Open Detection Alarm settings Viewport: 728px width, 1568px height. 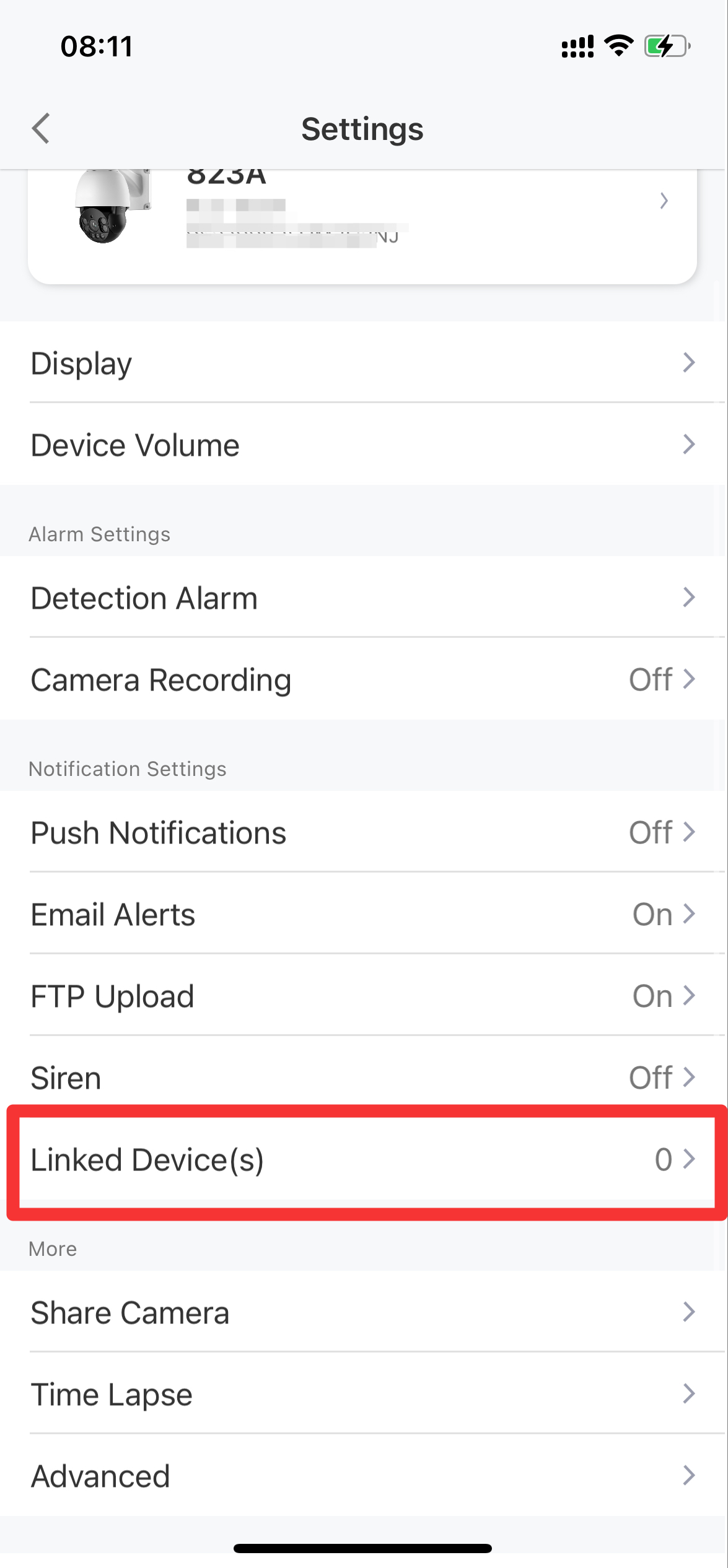coord(364,597)
